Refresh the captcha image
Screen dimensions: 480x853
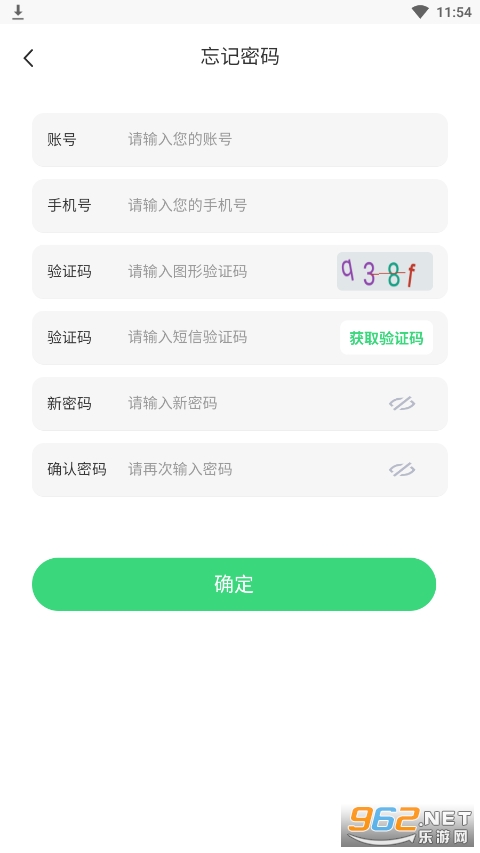tap(385, 271)
